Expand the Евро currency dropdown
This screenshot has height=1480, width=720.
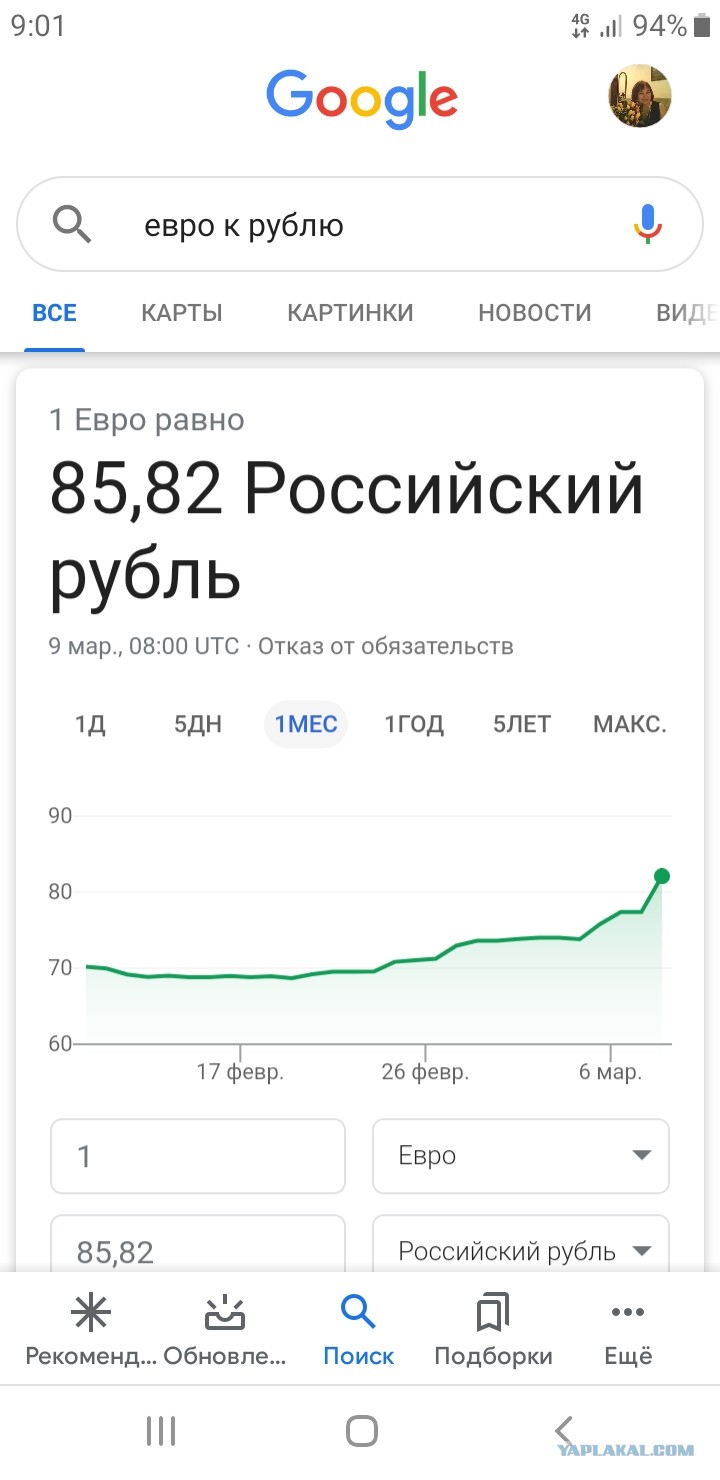[x=521, y=1156]
